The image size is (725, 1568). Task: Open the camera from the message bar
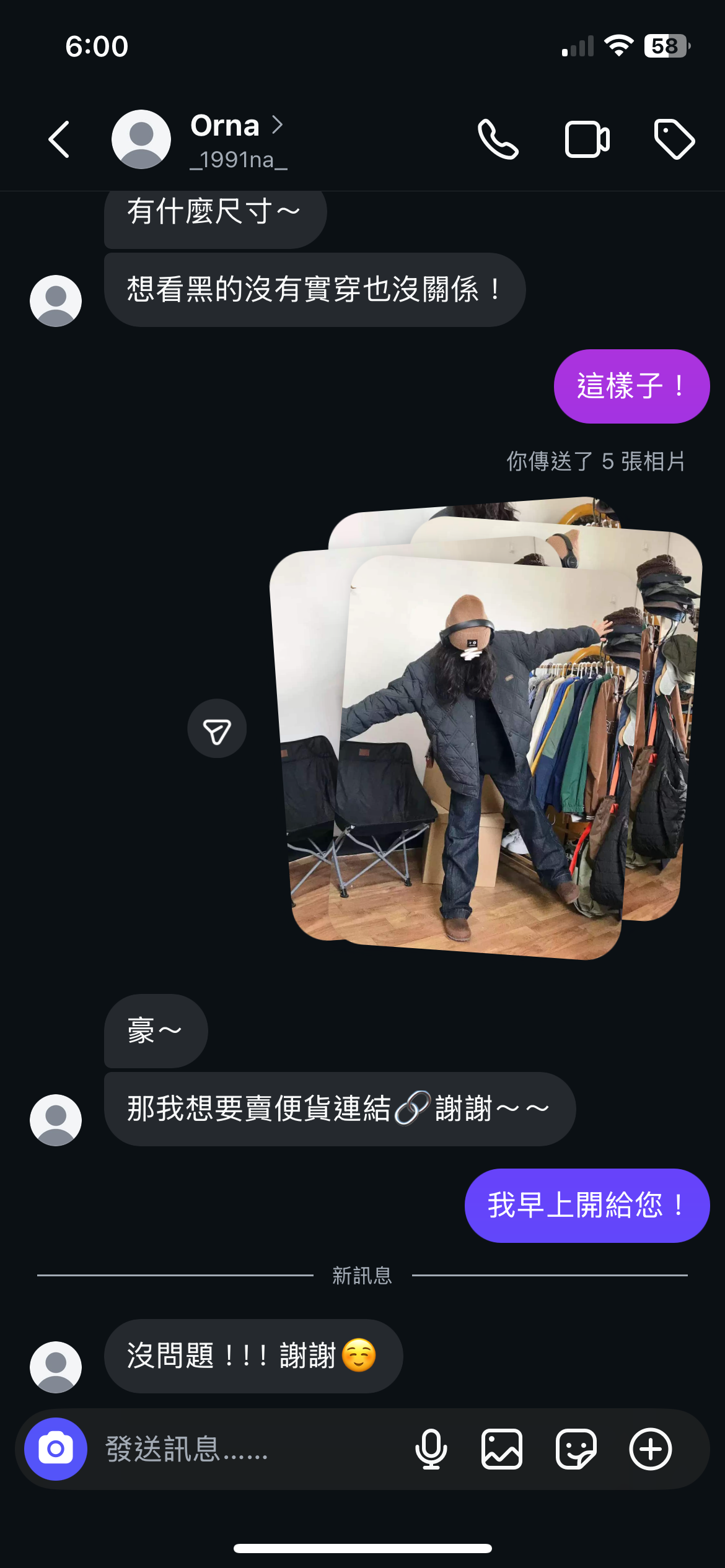pyautogui.click(x=56, y=1449)
